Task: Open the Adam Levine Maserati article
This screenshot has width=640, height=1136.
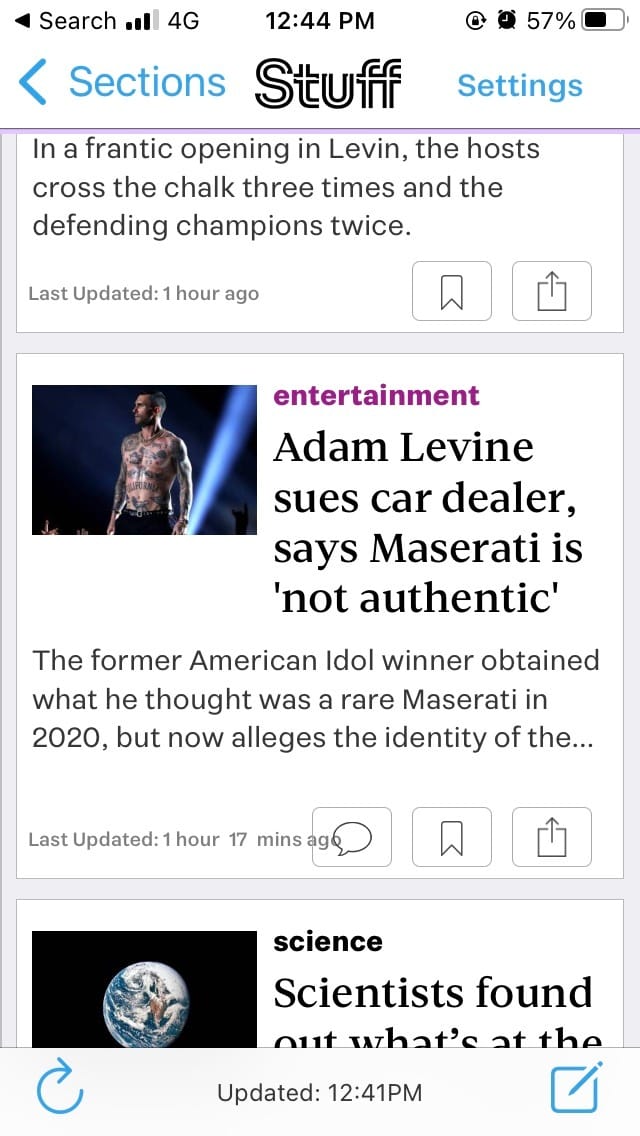Action: click(429, 523)
